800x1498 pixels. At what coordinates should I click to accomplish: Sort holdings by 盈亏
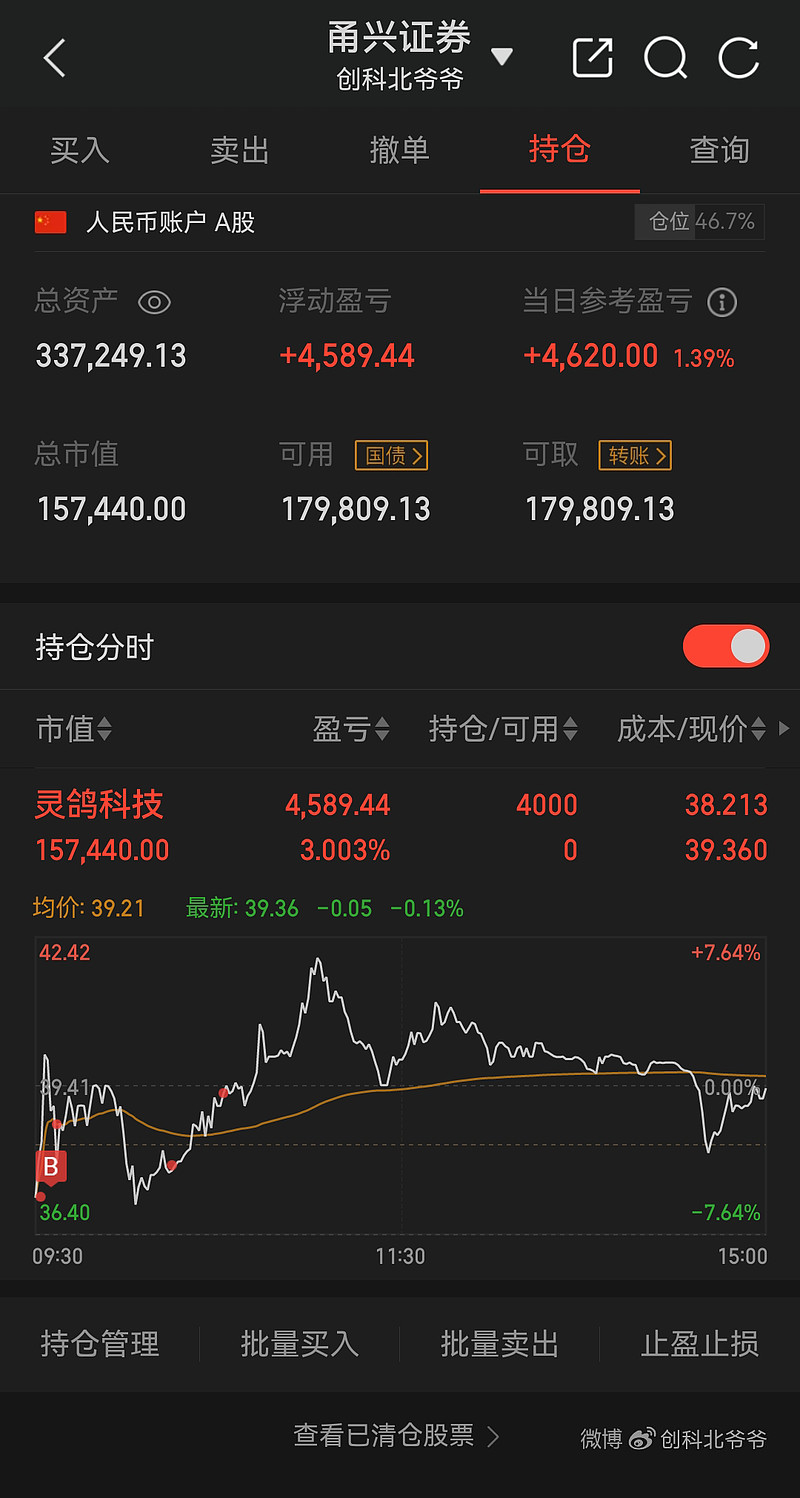pos(351,729)
